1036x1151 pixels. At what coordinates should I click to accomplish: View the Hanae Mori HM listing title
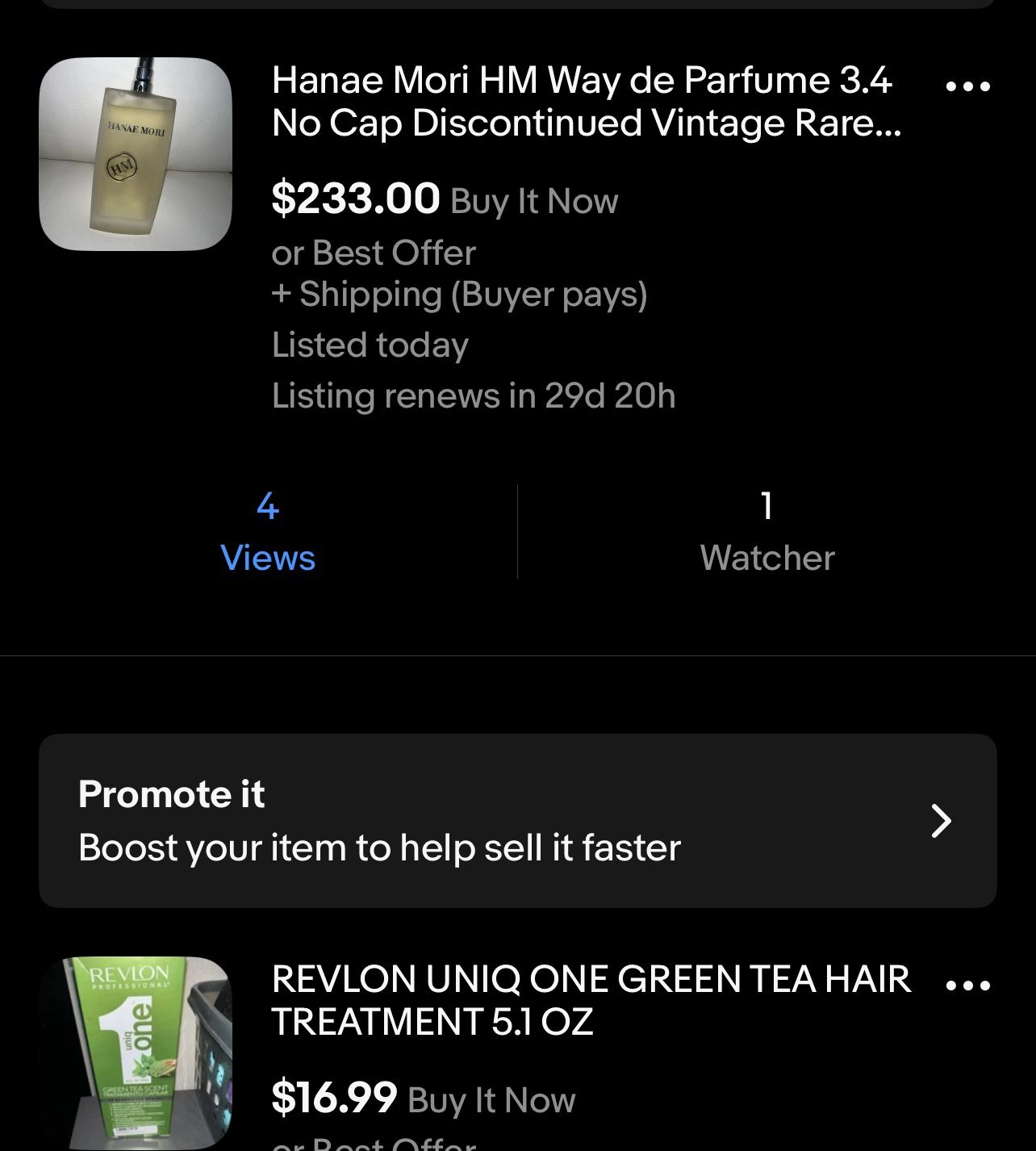click(586, 102)
